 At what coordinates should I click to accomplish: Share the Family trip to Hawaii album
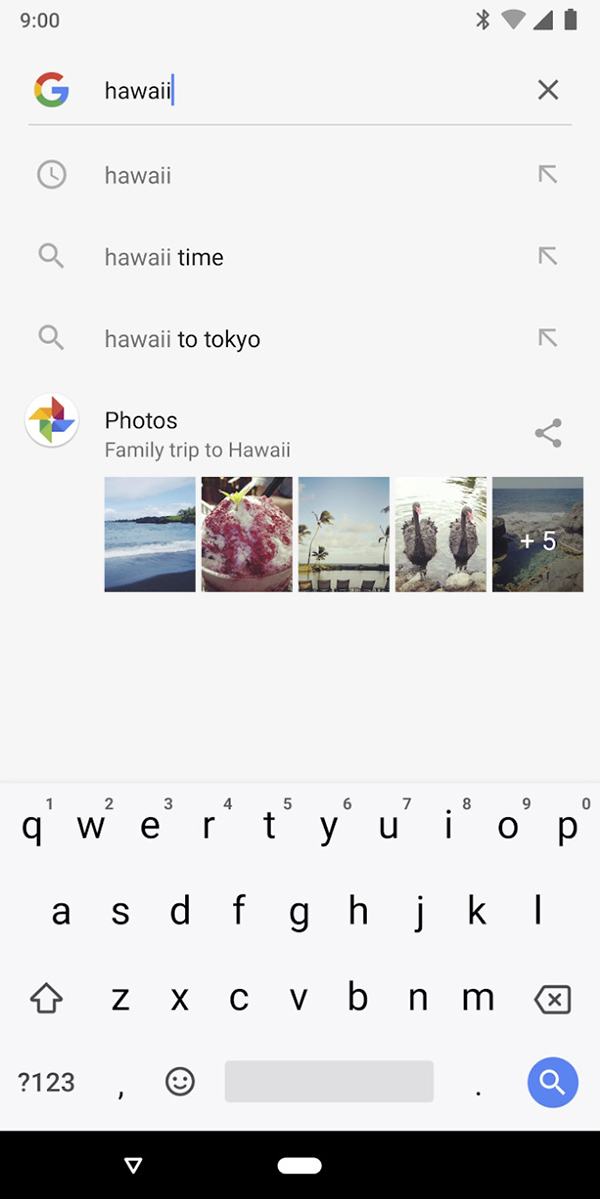click(x=548, y=433)
